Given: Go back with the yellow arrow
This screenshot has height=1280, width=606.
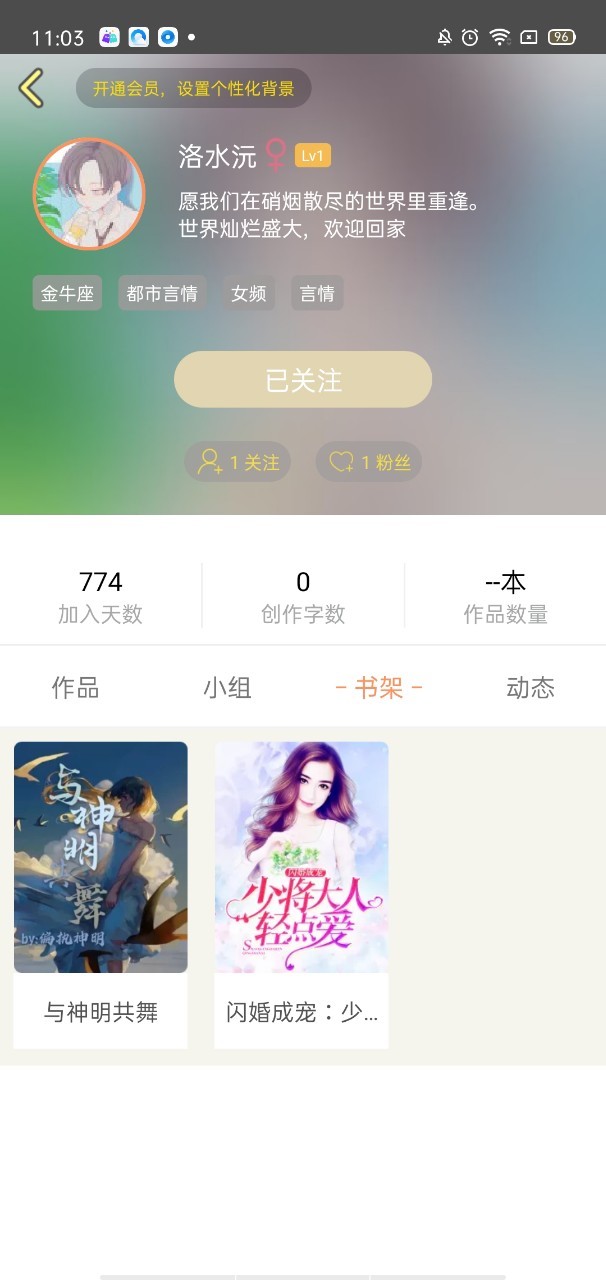Looking at the screenshot, I should click(x=32, y=88).
